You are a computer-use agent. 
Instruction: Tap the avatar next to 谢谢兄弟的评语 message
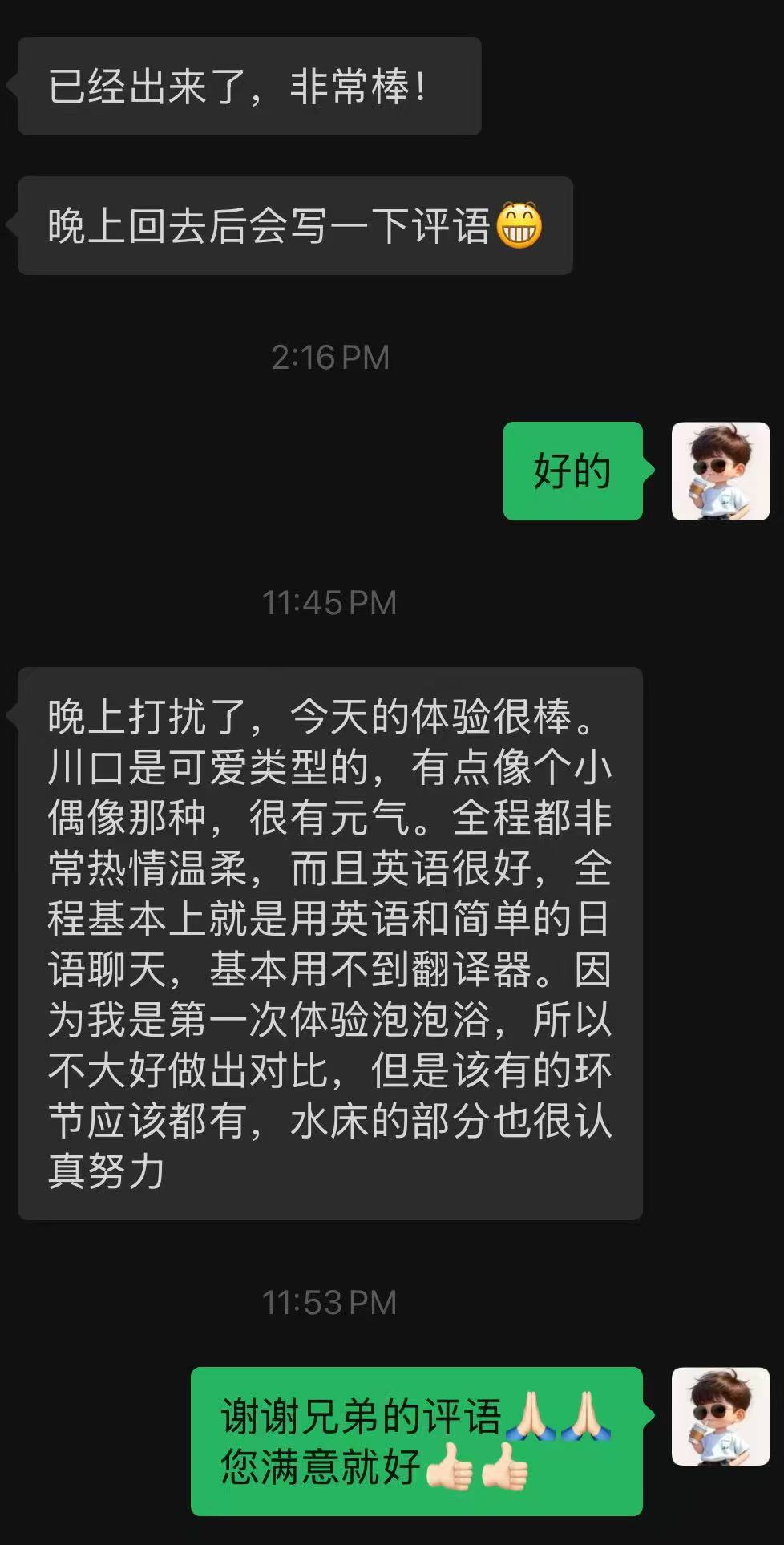720,1417
